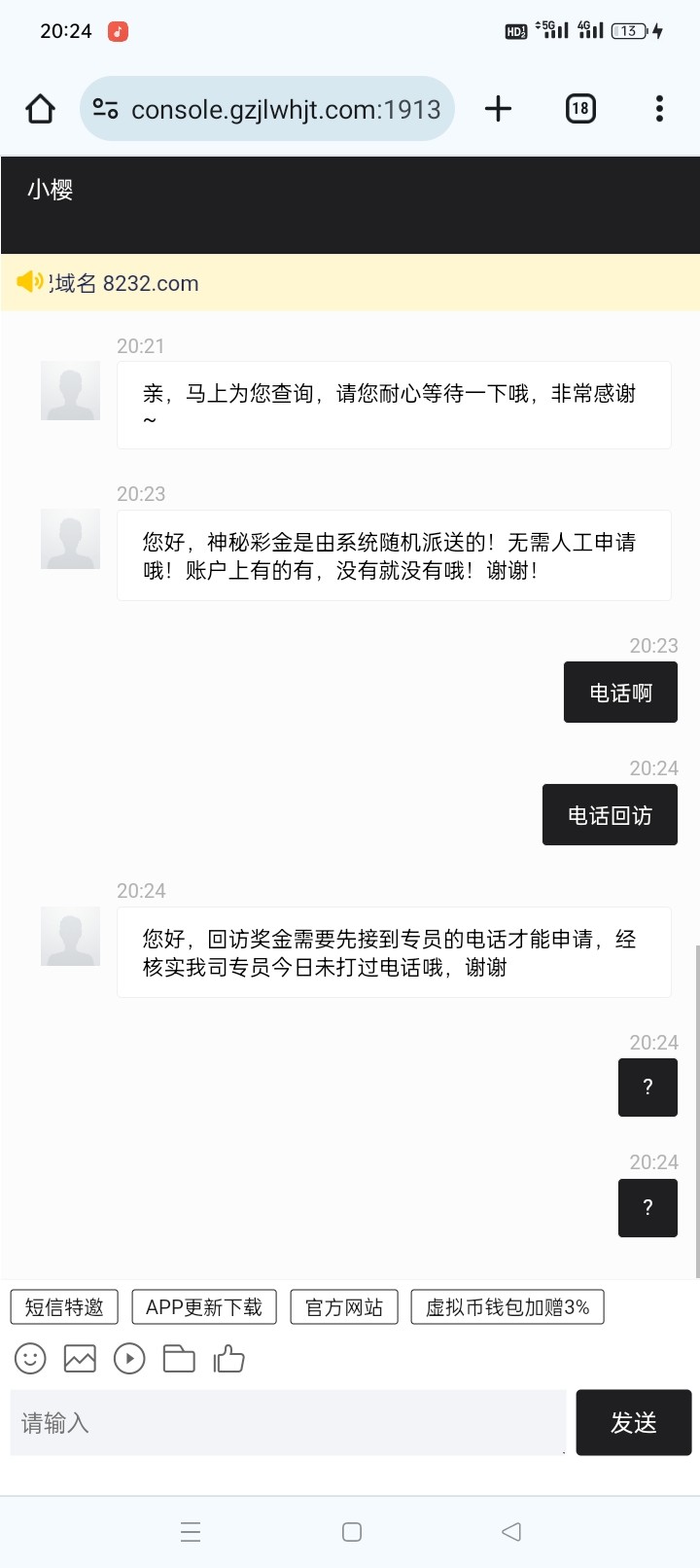
Task: Attach a video via the play icon
Action: pyautogui.click(x=129, y=1358)
